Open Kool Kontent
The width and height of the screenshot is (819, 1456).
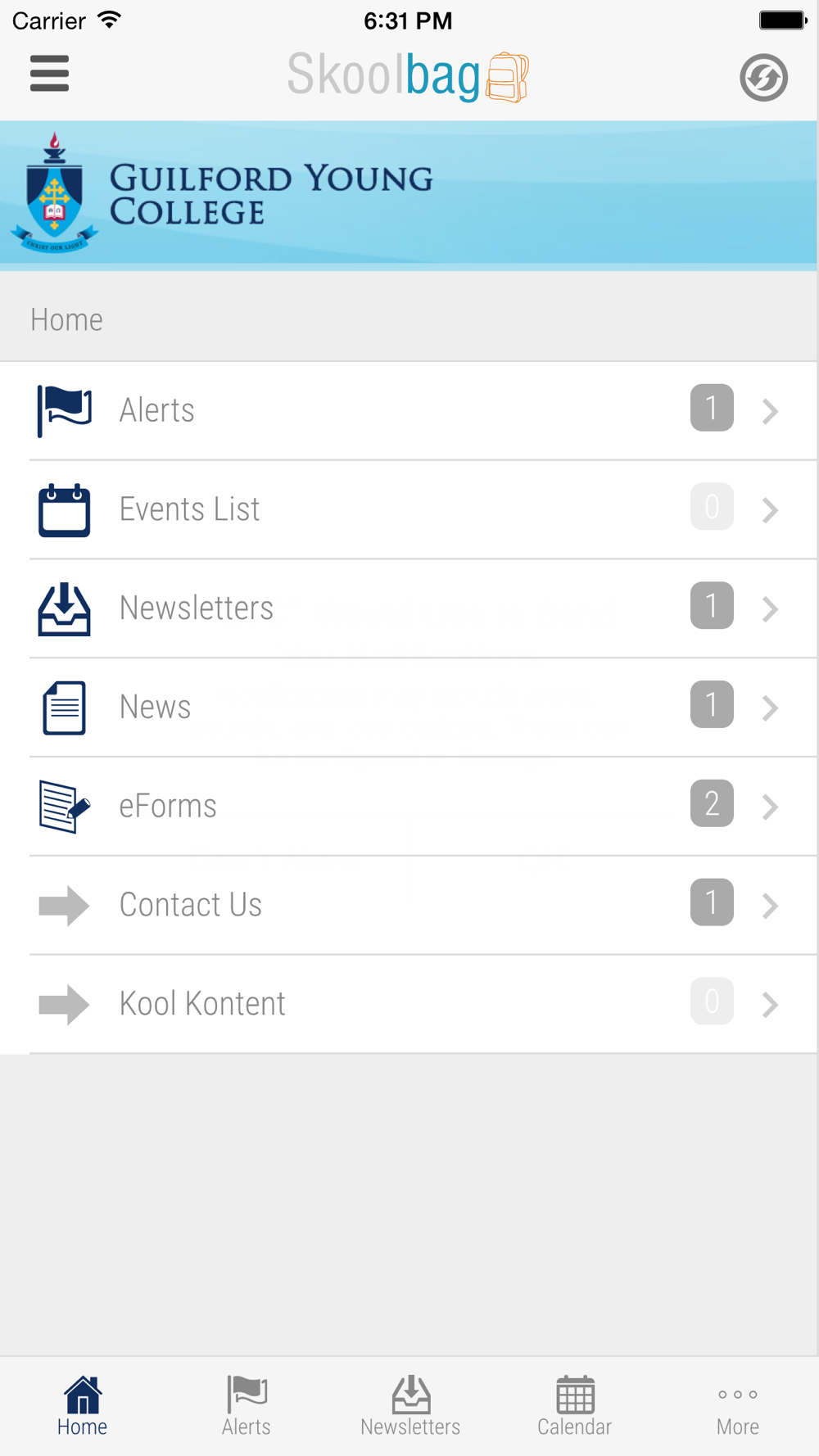click(409, 1004)
